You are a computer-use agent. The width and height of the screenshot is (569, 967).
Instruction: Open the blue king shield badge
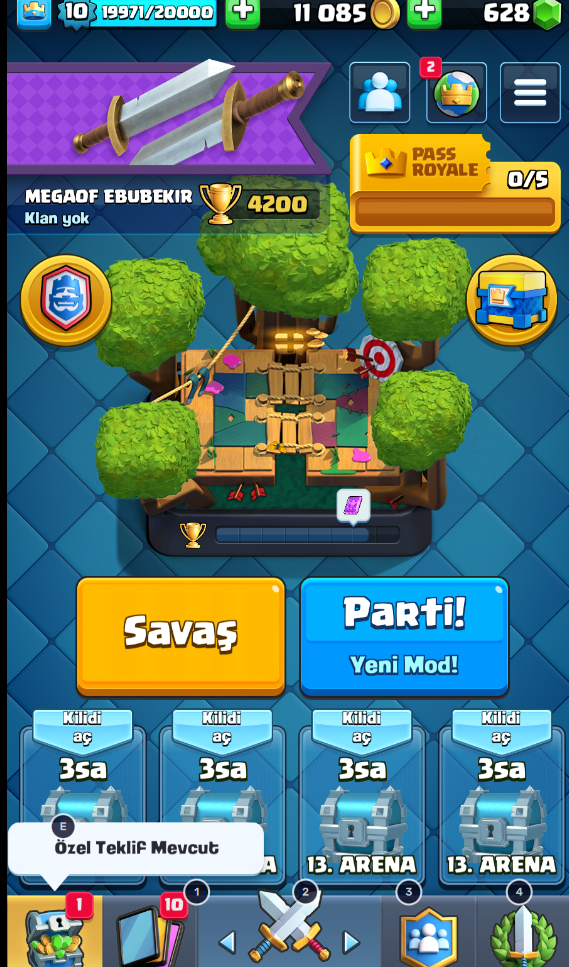[66, 299]
